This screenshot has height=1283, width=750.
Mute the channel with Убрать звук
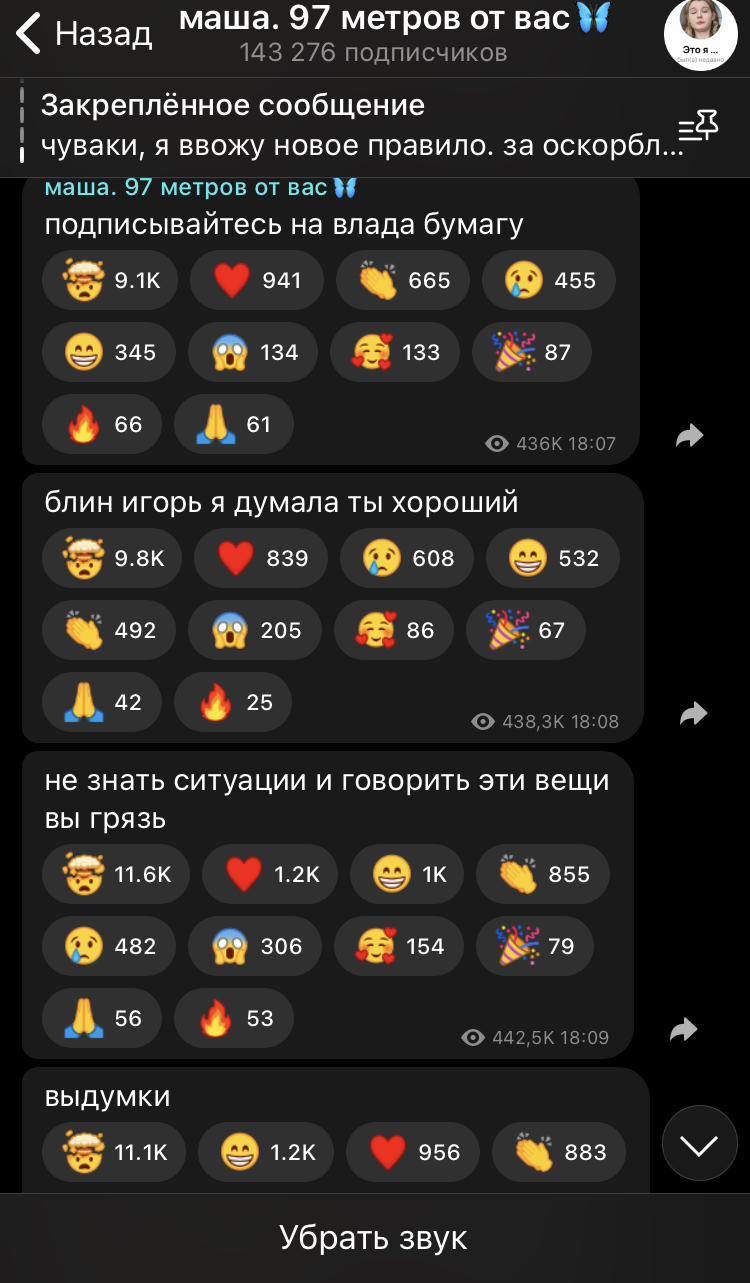[374, 1237]
